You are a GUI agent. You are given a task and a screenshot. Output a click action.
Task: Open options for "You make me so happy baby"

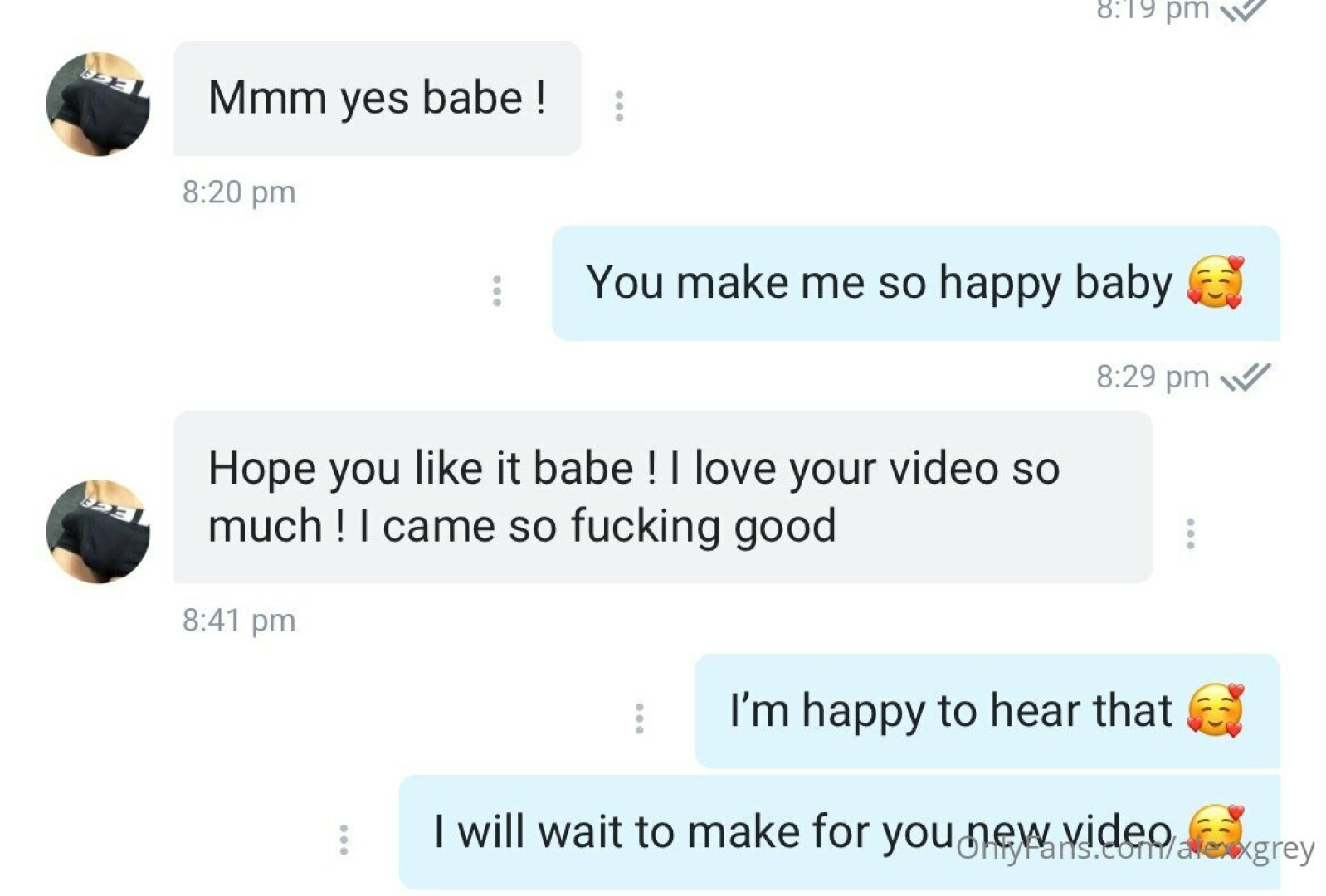(x=497, y=290)
